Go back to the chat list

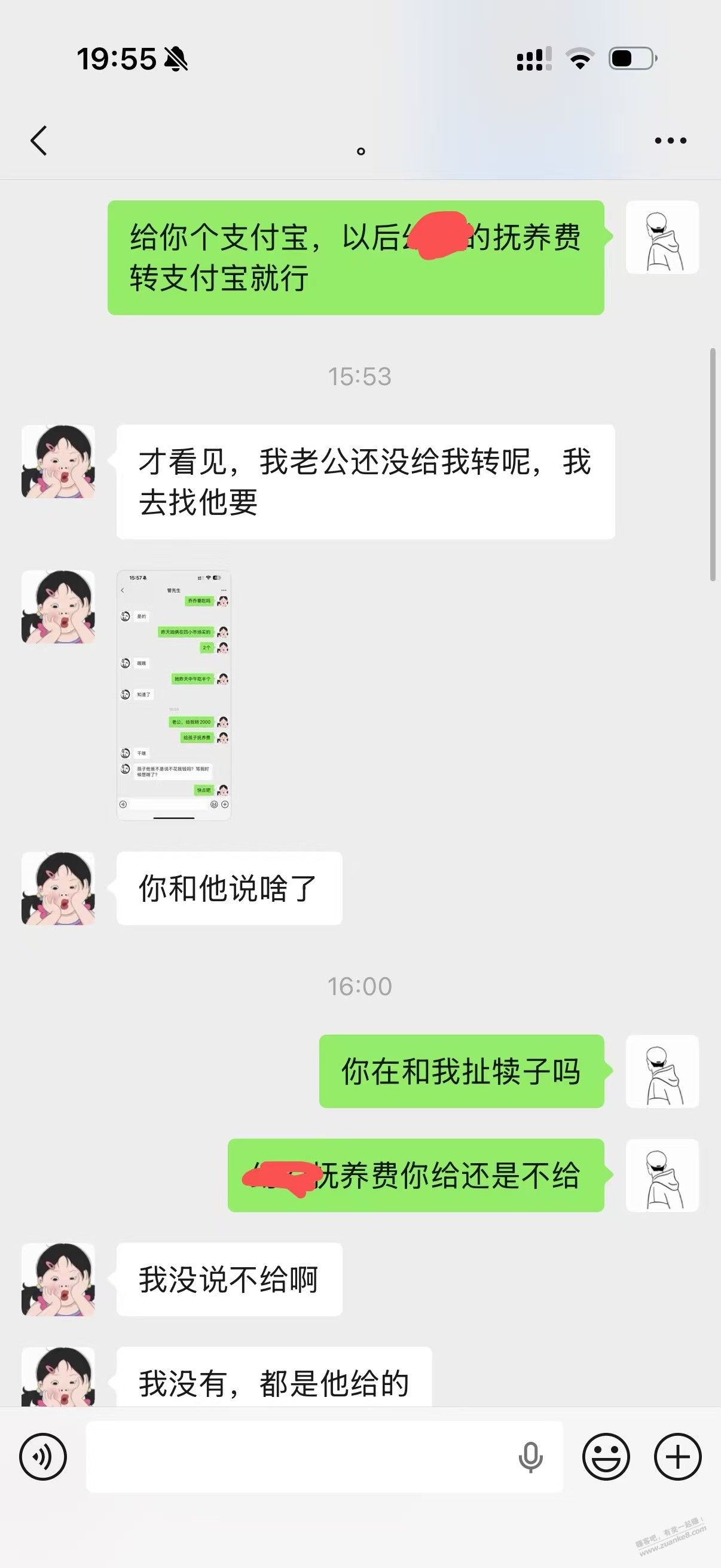39,141
